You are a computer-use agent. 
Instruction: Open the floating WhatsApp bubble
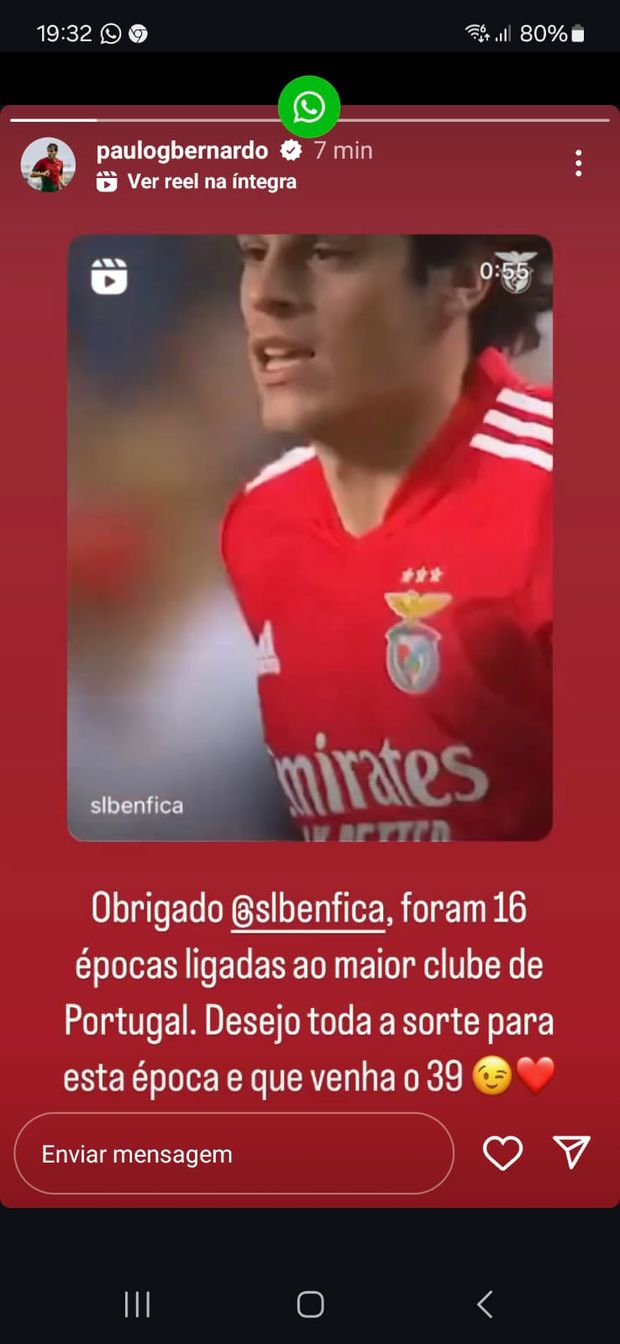click(309, 107)
